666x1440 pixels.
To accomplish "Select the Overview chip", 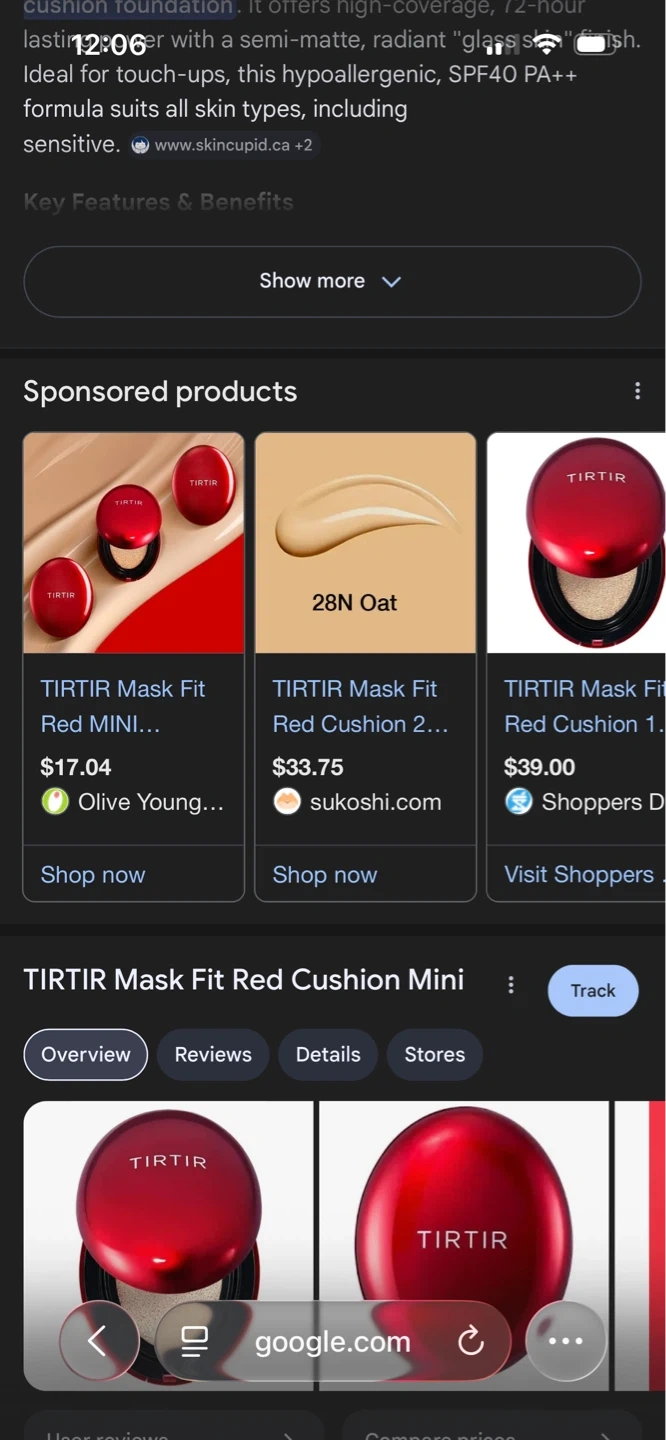I will coord(86,1055).
